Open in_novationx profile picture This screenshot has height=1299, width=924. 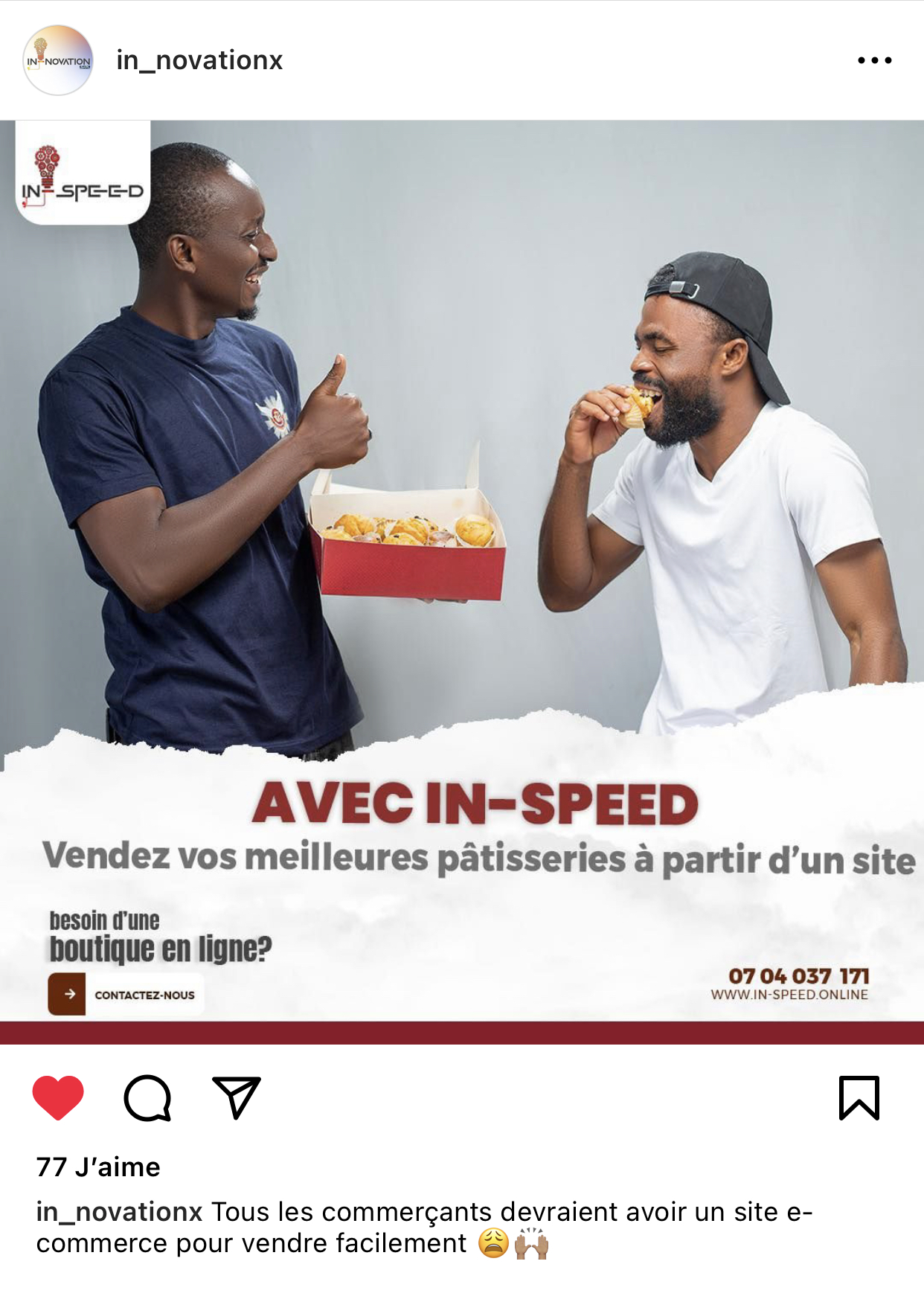pyautogui.click(x=58, y=60)
